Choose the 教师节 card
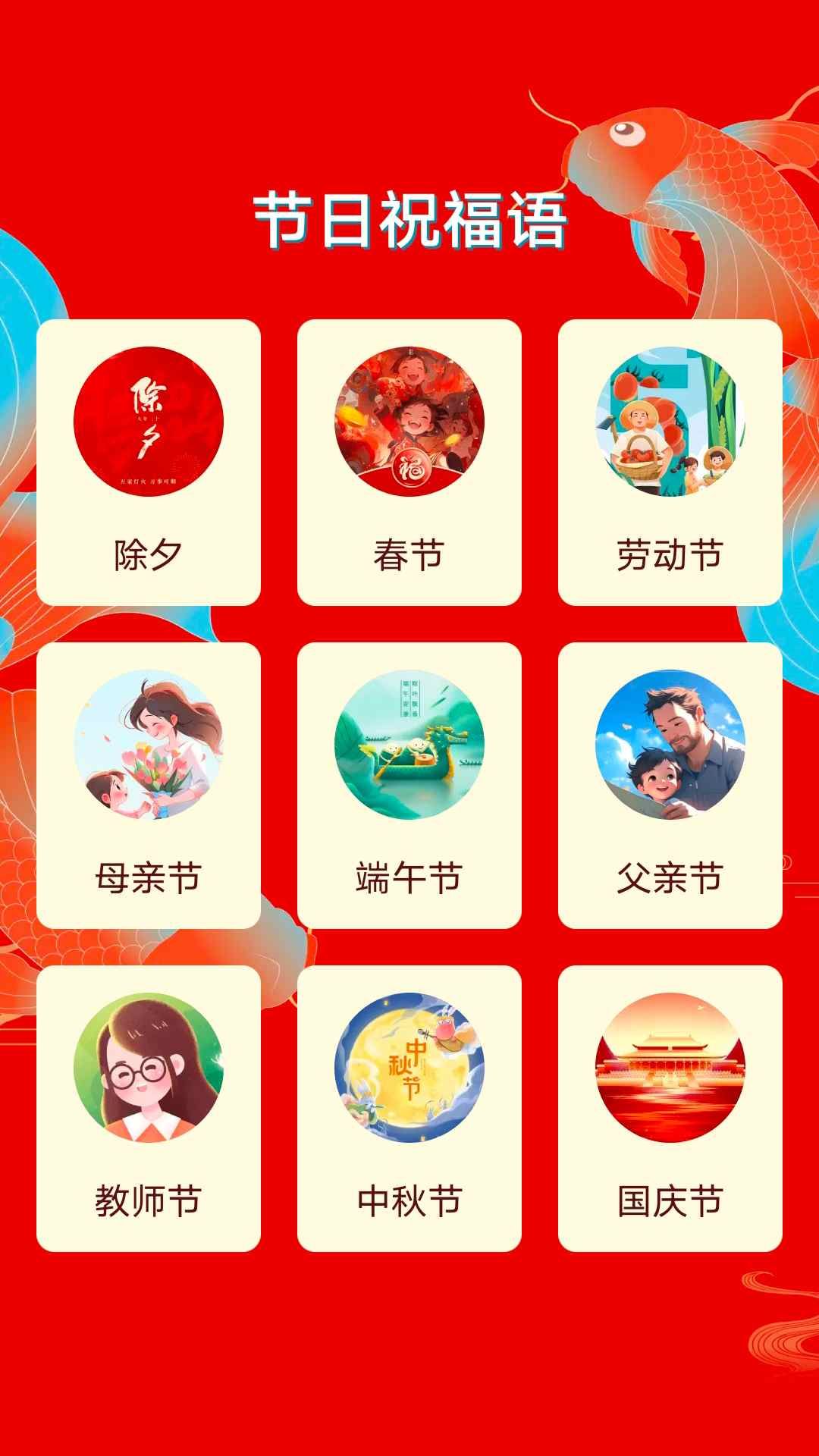Image resolution: width=819 pixels, height=1456 pixels. coord(149,1109)
